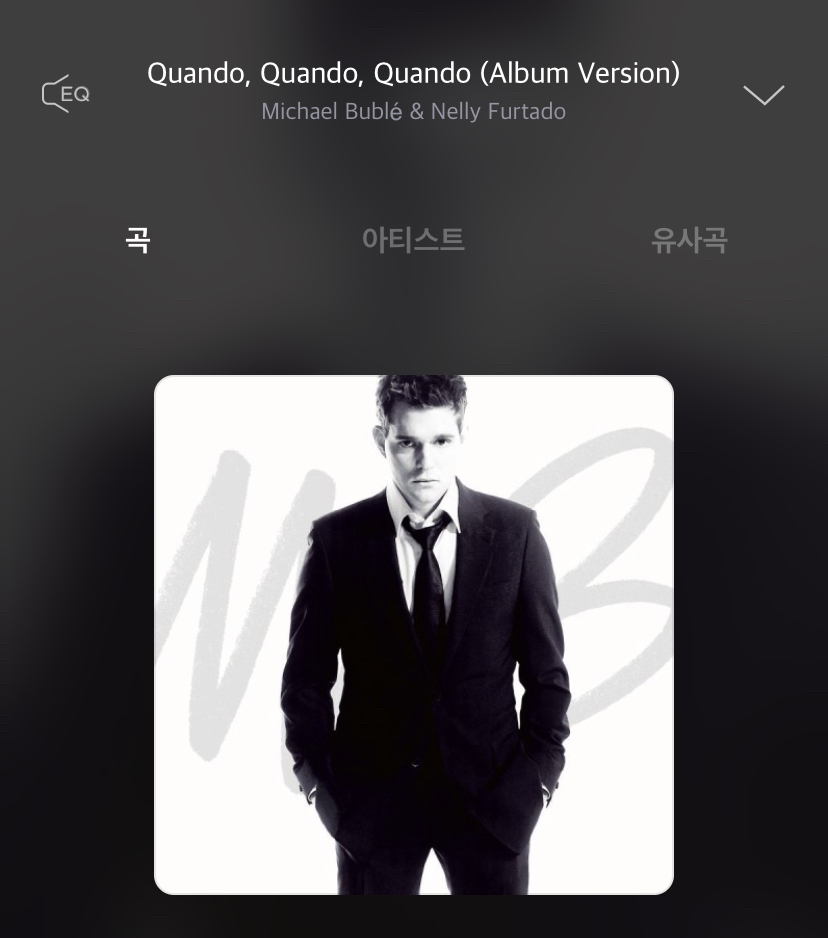Screen dimensions: 828x938
Task: Switch to the 유사곡 tab
Action: [x=689, y=240]
